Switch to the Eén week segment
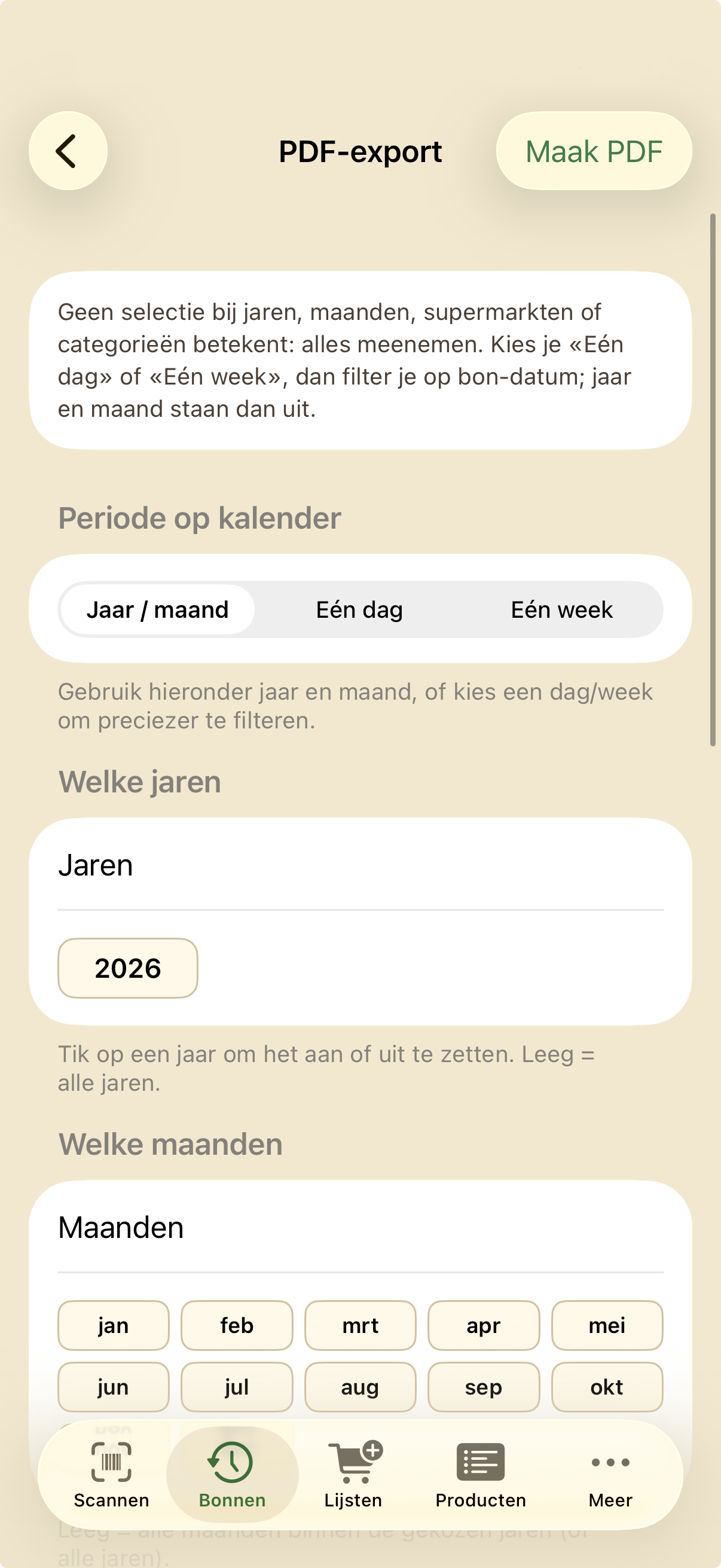Image resolution: width=721 pixels, height=1568 pixels. tap(561, 609)
